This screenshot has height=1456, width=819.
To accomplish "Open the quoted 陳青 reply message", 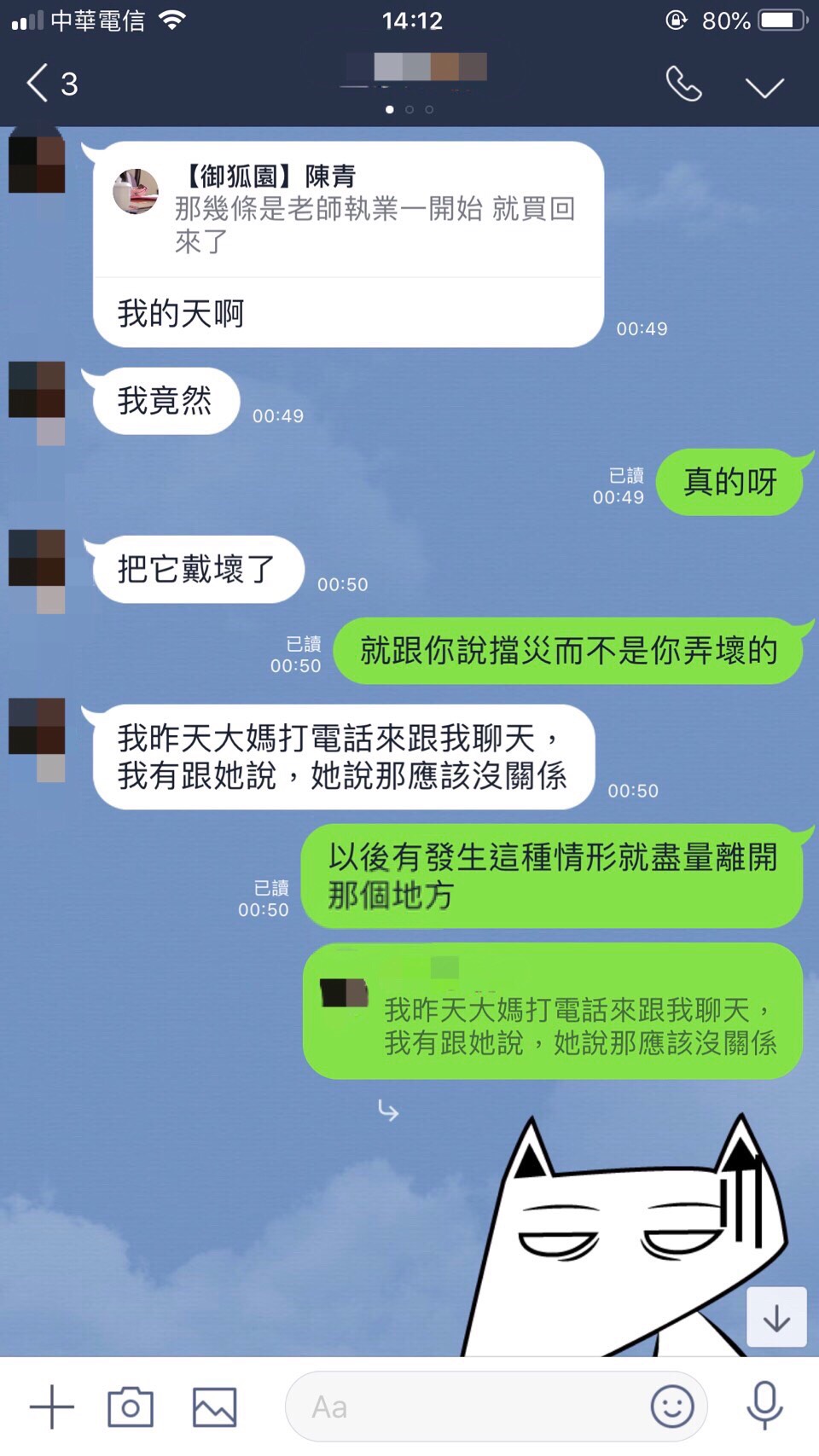I will [348, 209].
